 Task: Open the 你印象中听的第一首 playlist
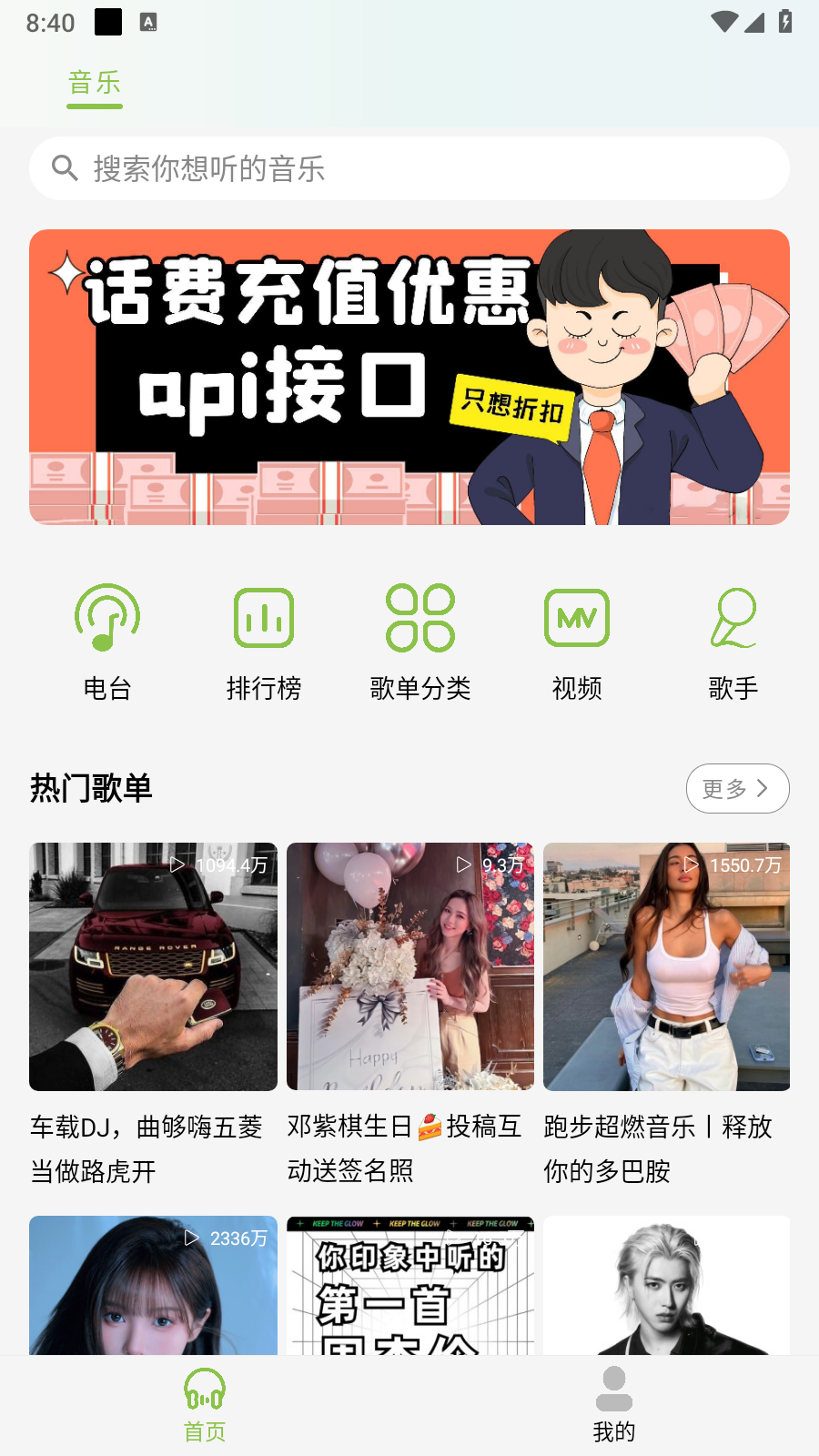pos(410,1285)
